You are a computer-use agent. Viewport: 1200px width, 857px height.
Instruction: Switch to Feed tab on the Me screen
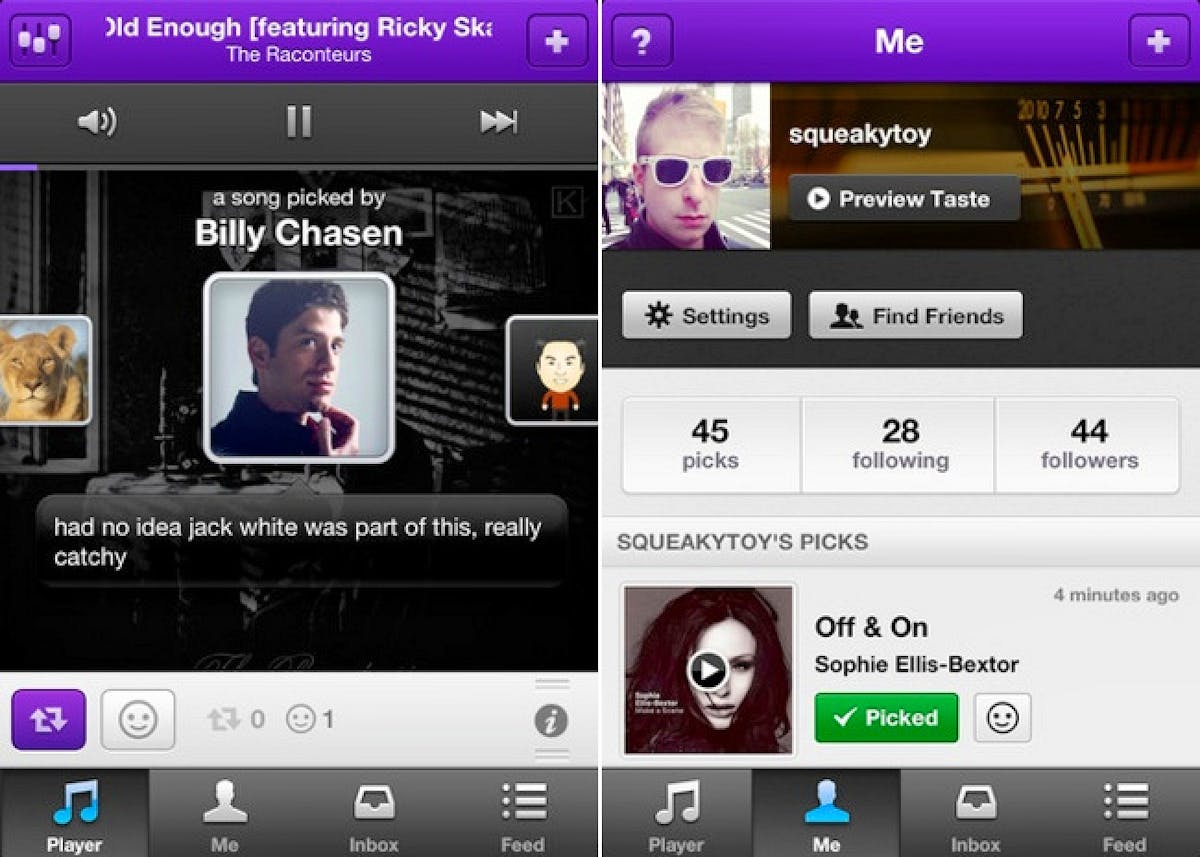(1124, 815)
